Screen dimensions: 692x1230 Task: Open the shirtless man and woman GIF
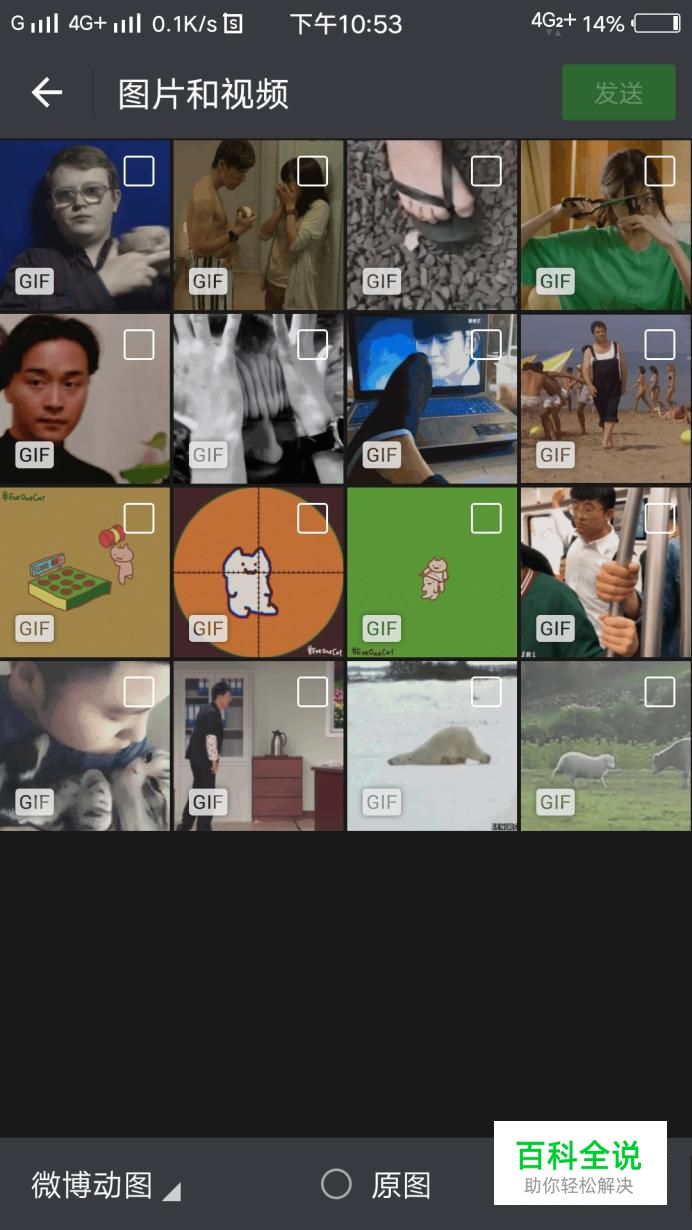pos(258,225)
